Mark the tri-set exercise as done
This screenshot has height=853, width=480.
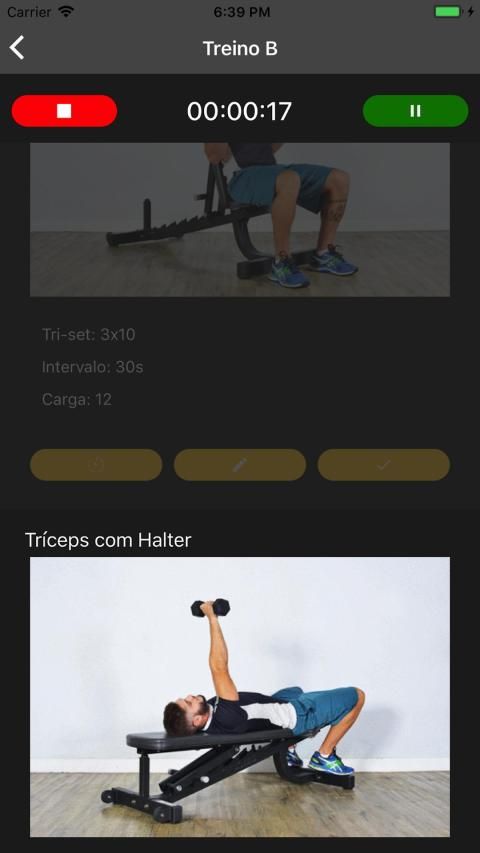[384, 465]
